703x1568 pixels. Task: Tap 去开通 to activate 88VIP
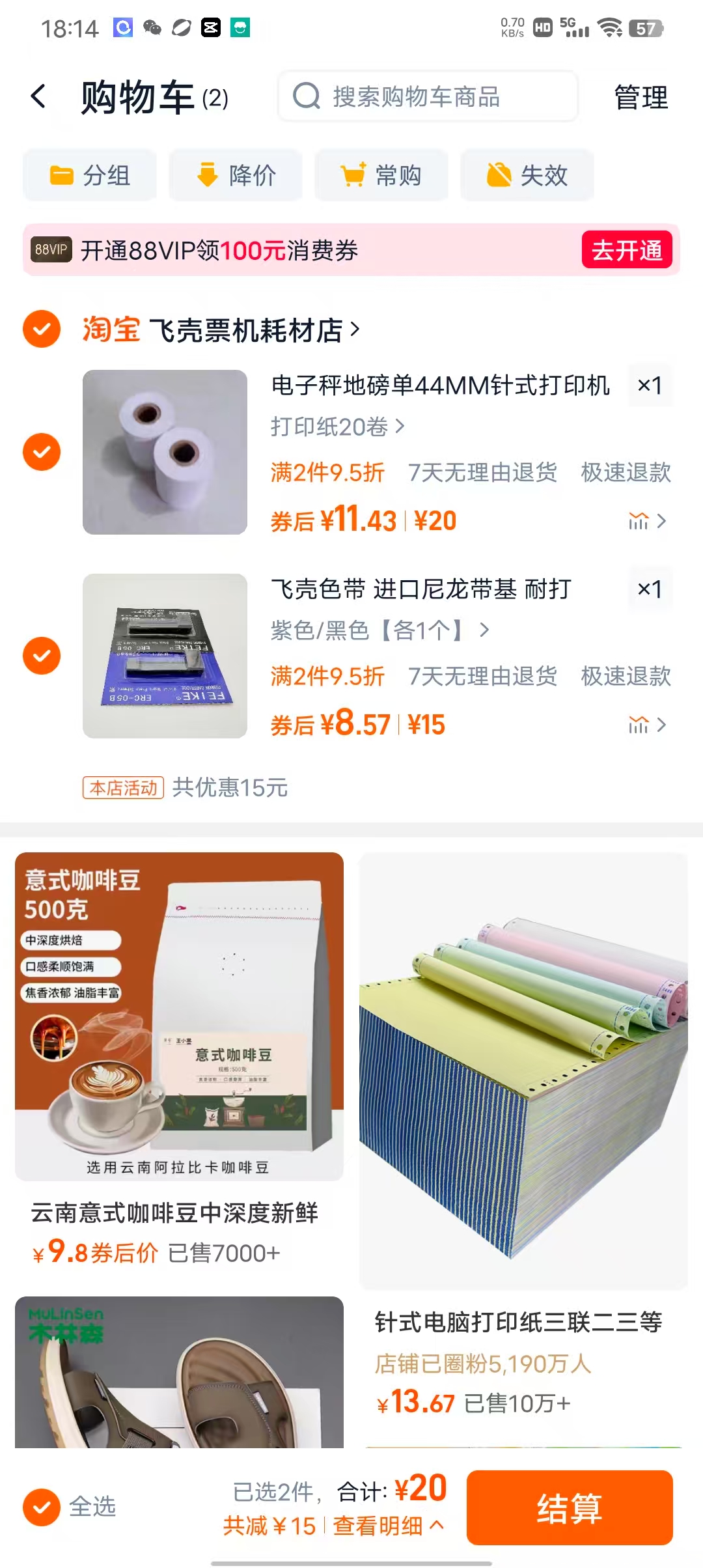pos(627,250)
